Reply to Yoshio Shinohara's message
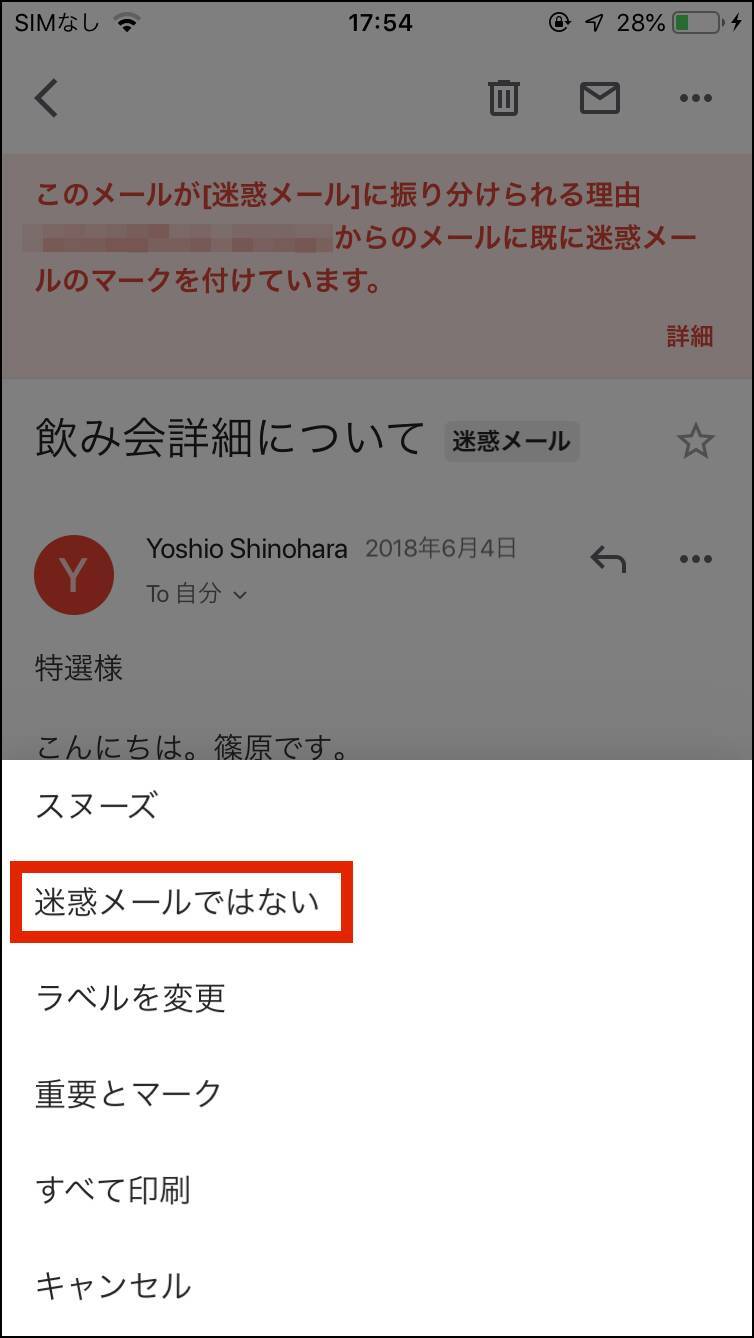Viewport: 754px width, 1338px height. [x=608, y=559]
